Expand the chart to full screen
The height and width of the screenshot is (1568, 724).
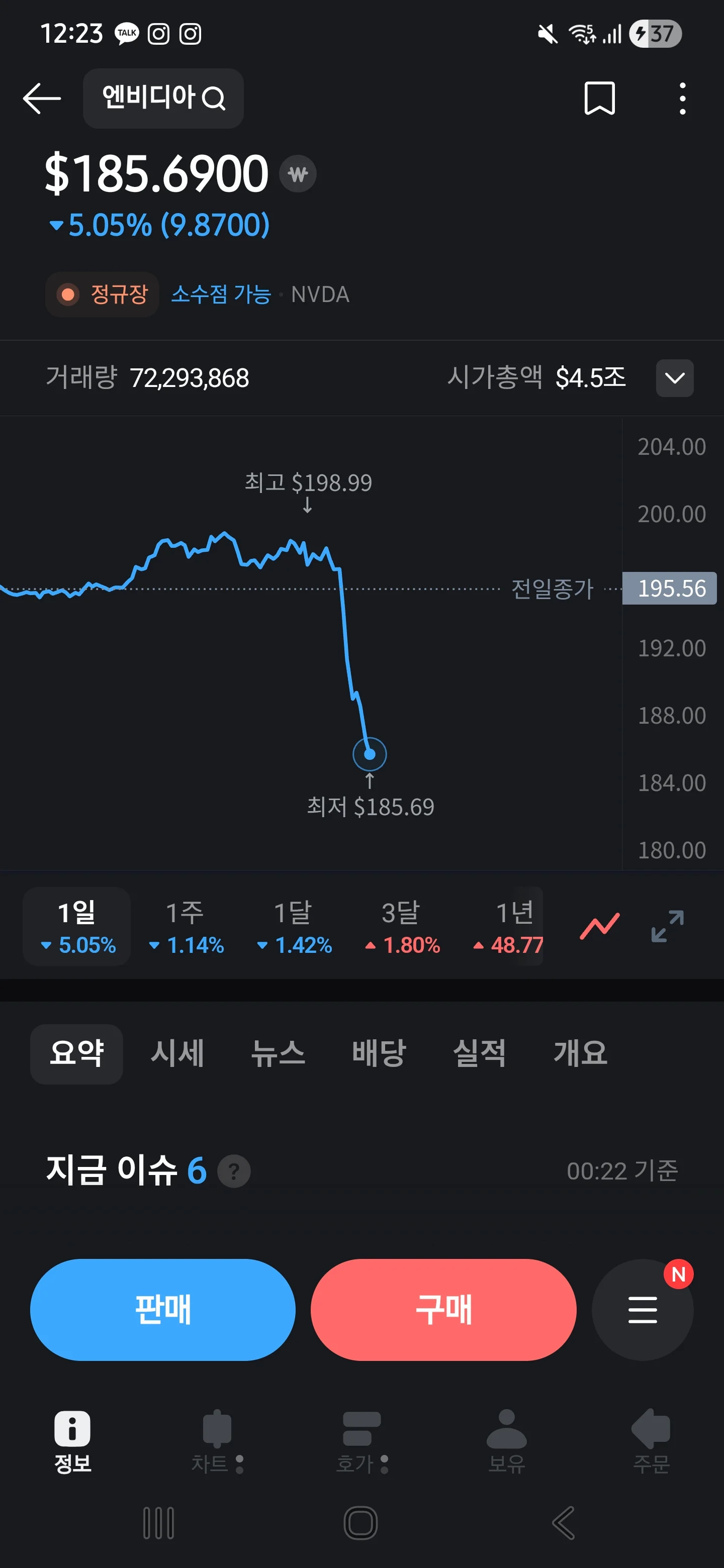[667, 926]
